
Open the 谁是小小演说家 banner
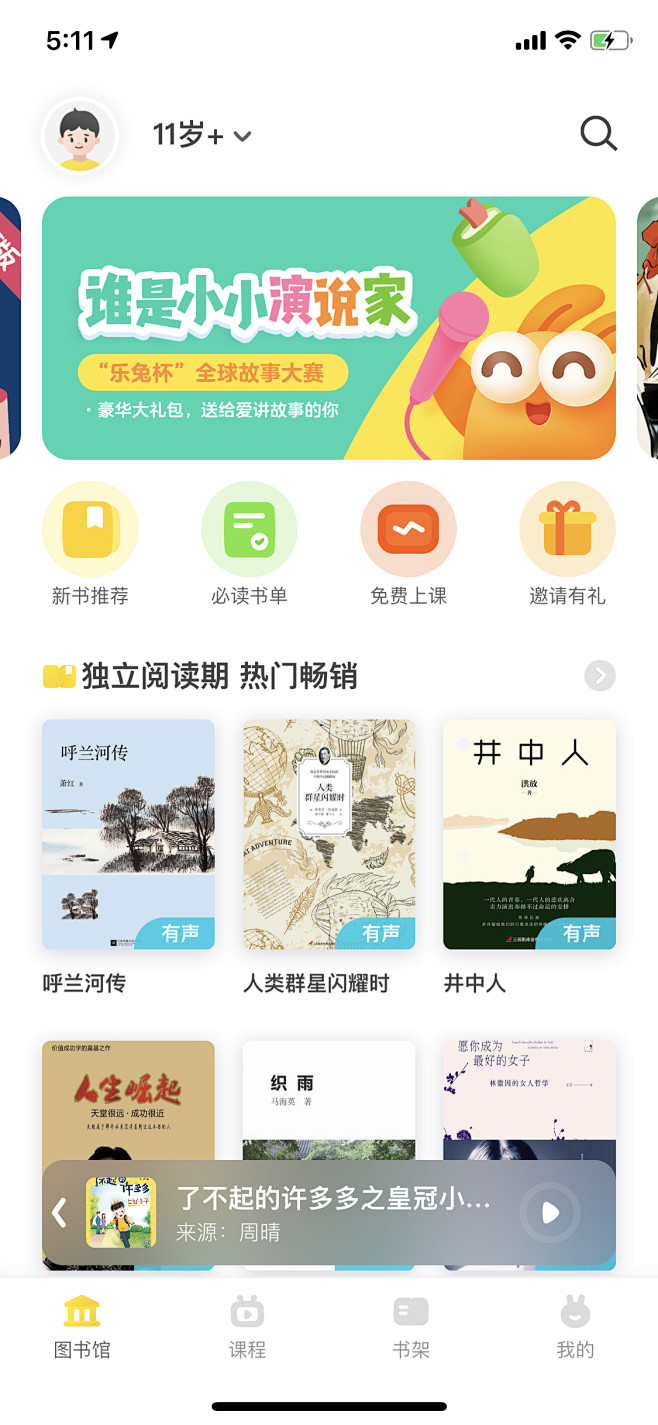329,328
